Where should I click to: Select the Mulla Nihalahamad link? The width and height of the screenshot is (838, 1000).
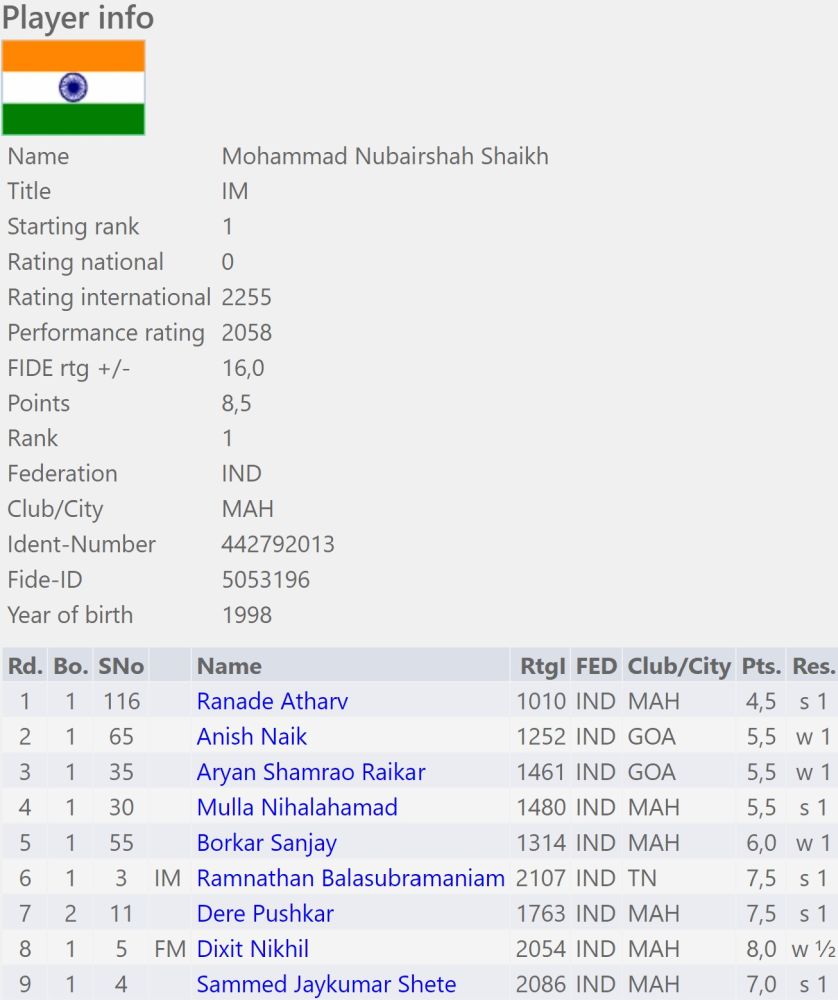[297, 808]
